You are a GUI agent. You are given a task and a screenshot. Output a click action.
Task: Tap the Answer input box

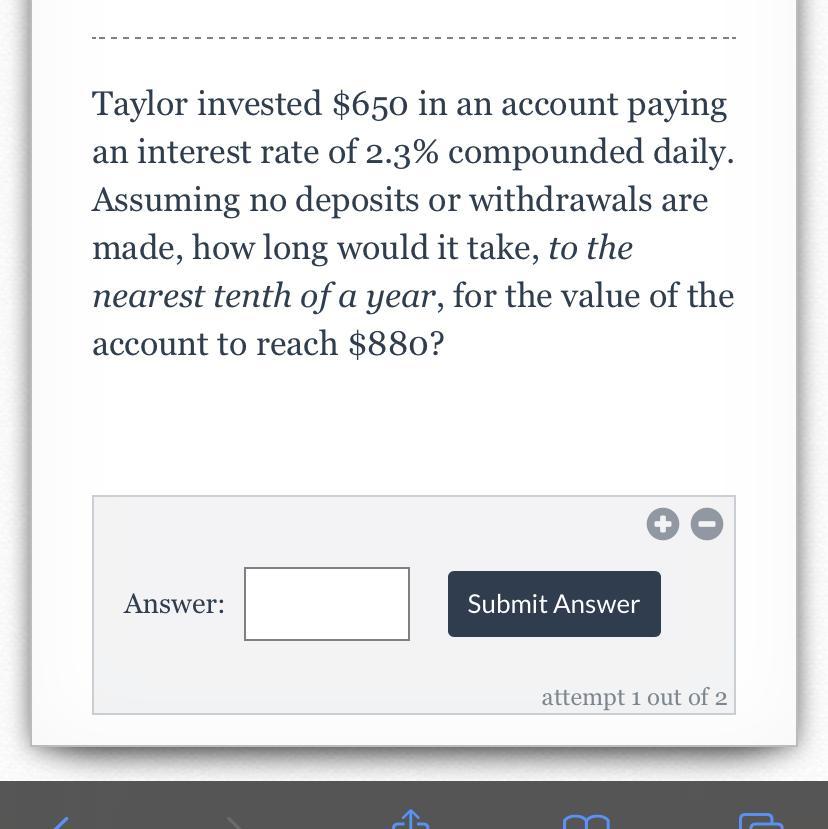coord(327,604)
